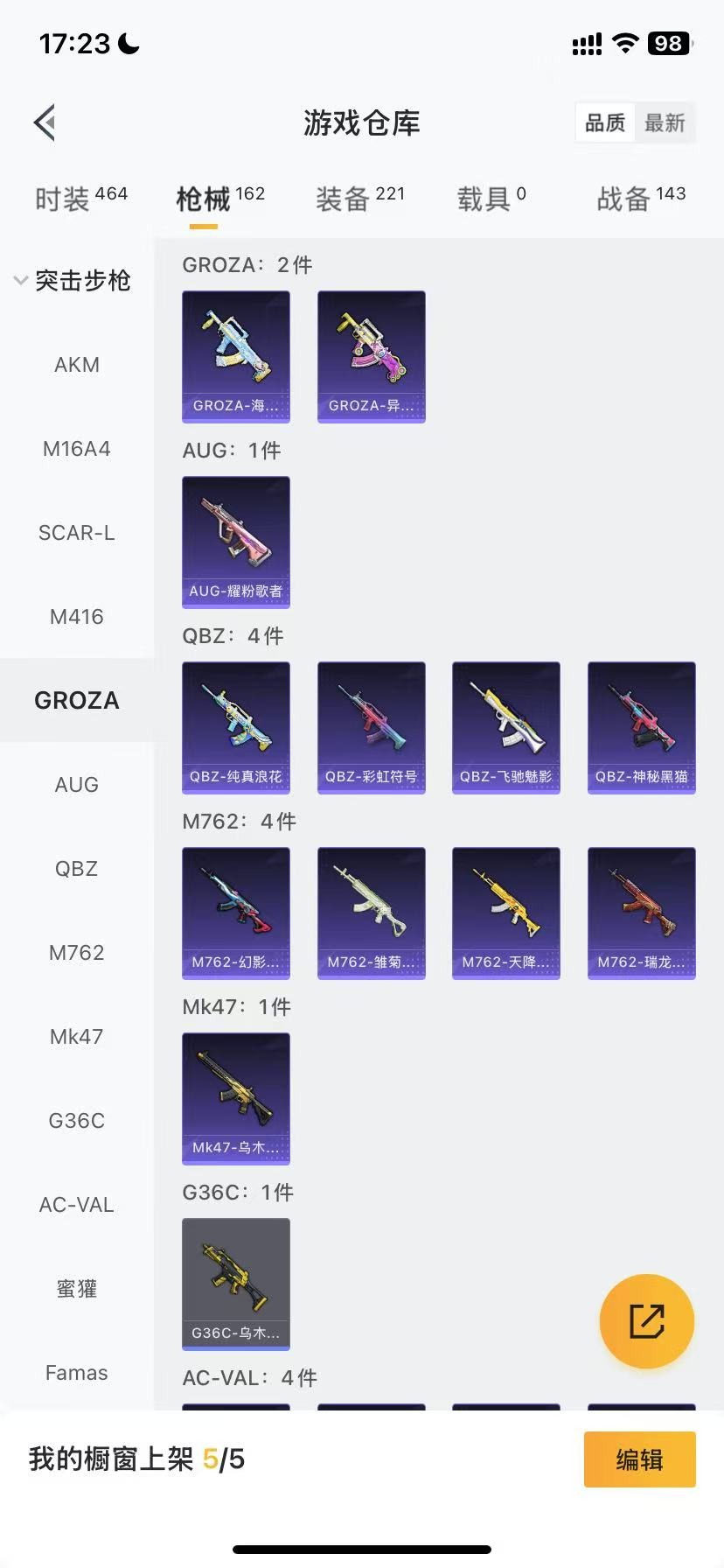Switch to the 战备 tab

pos(641,199)
